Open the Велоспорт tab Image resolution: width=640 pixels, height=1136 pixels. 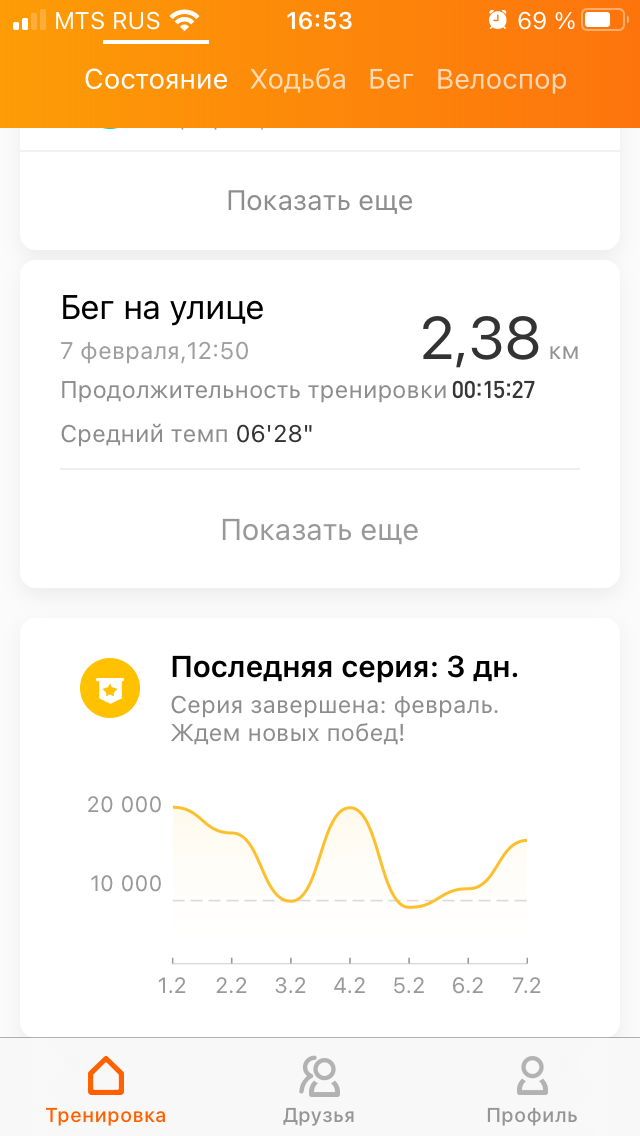502,80
